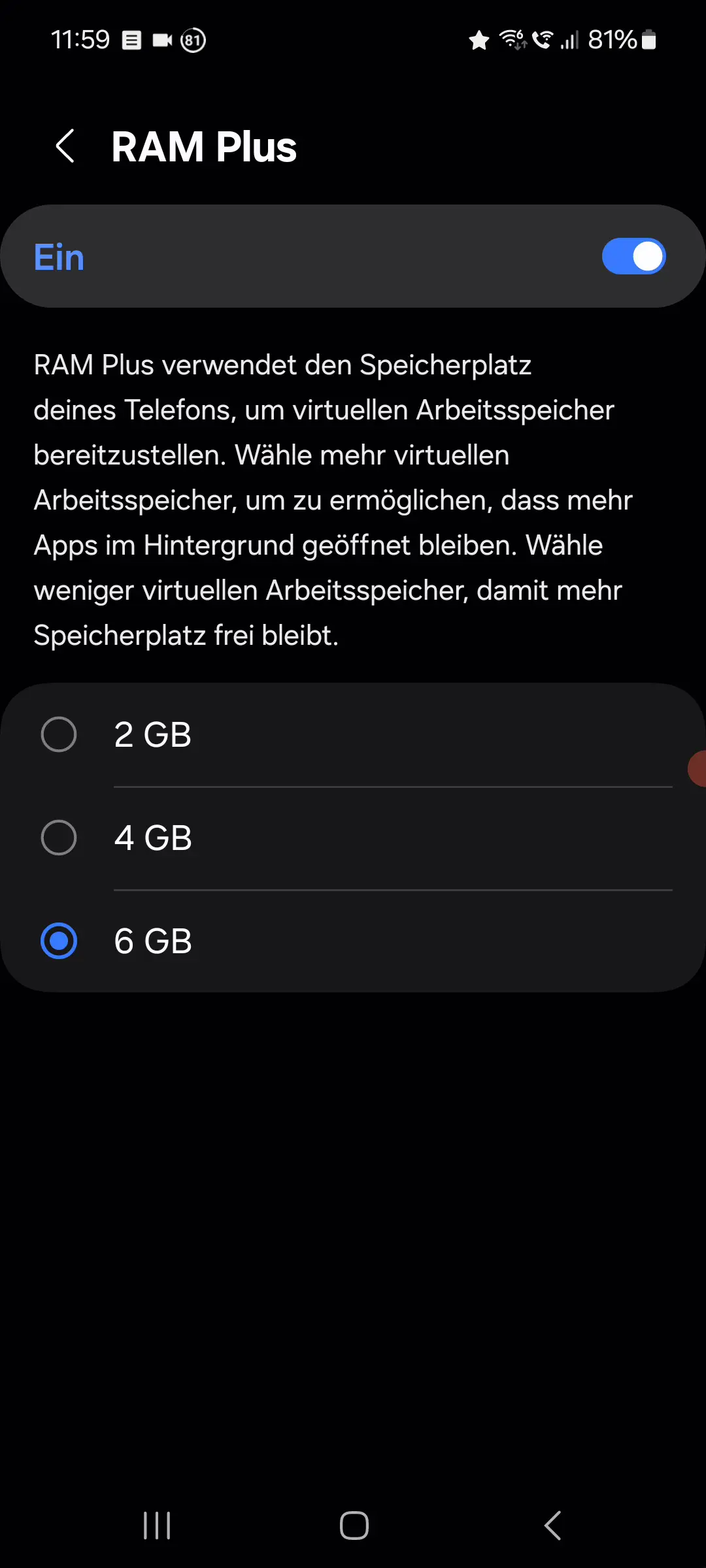The width and height of the screenshot is (706, 1568).
Task: Tap the star icon in the status bar
Action: click(x=479, y=40)
